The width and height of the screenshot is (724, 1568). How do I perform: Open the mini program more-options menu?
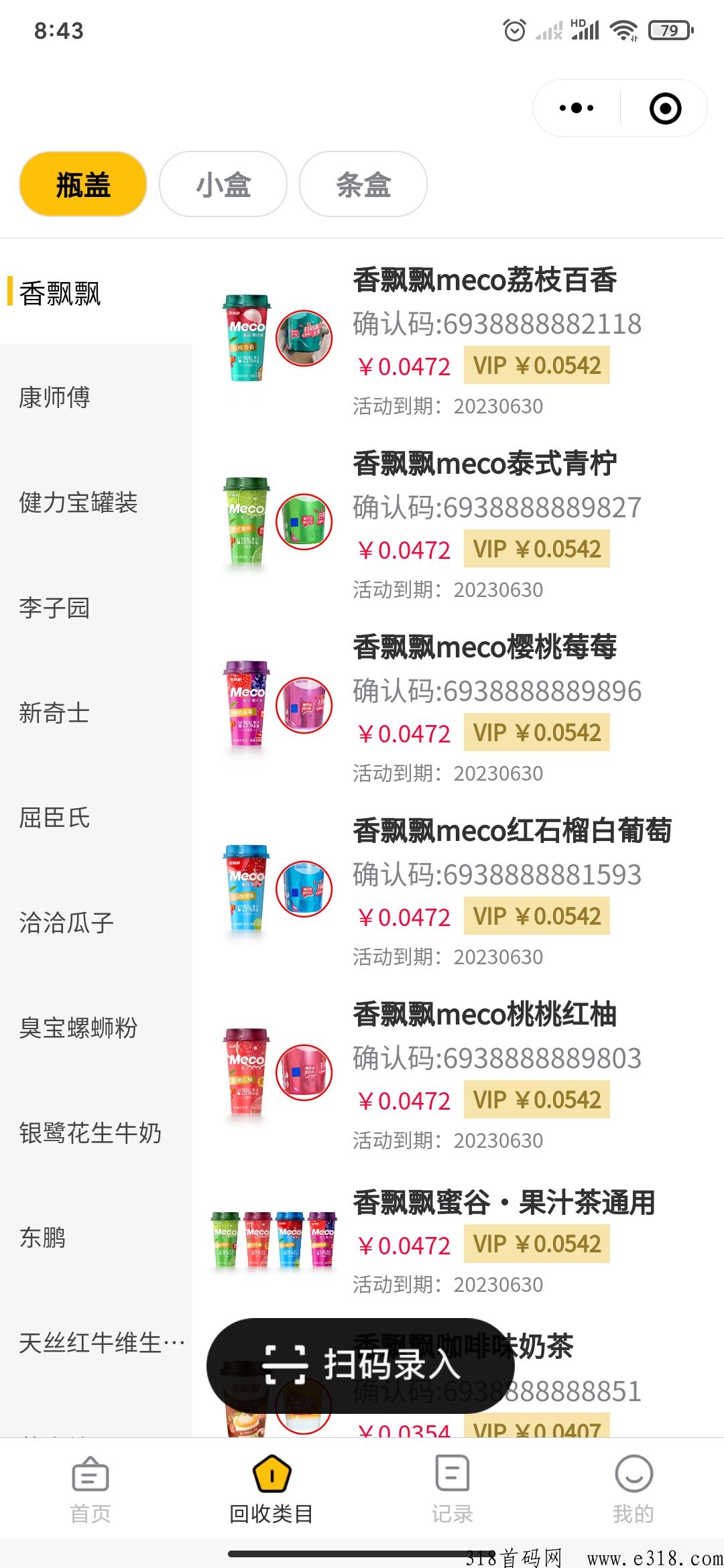tap(577, 108)
